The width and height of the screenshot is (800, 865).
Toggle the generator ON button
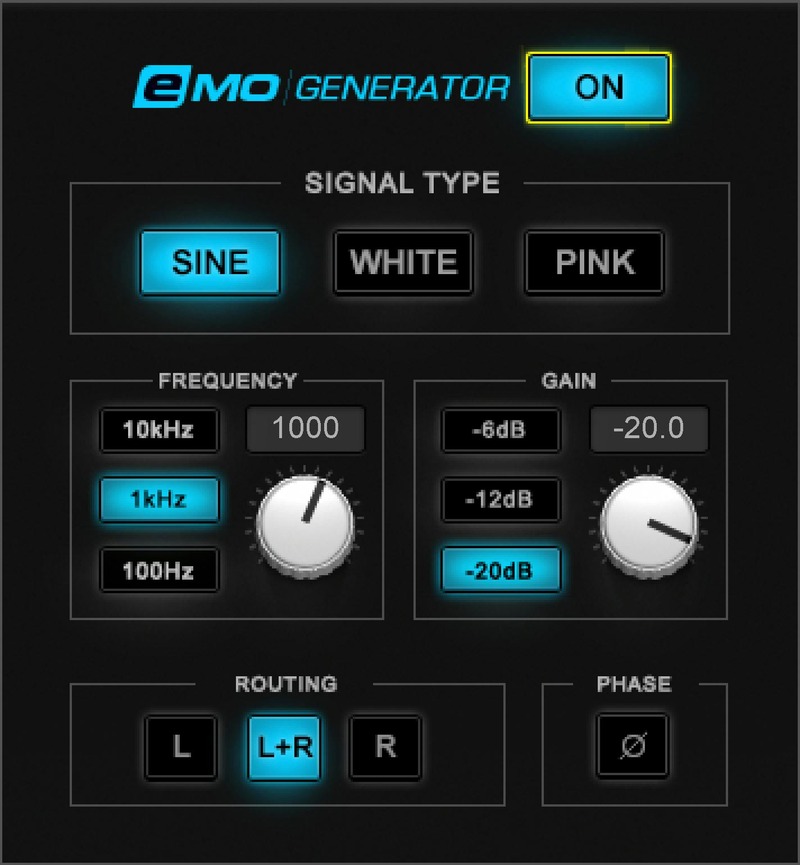(x=599, y=87)
